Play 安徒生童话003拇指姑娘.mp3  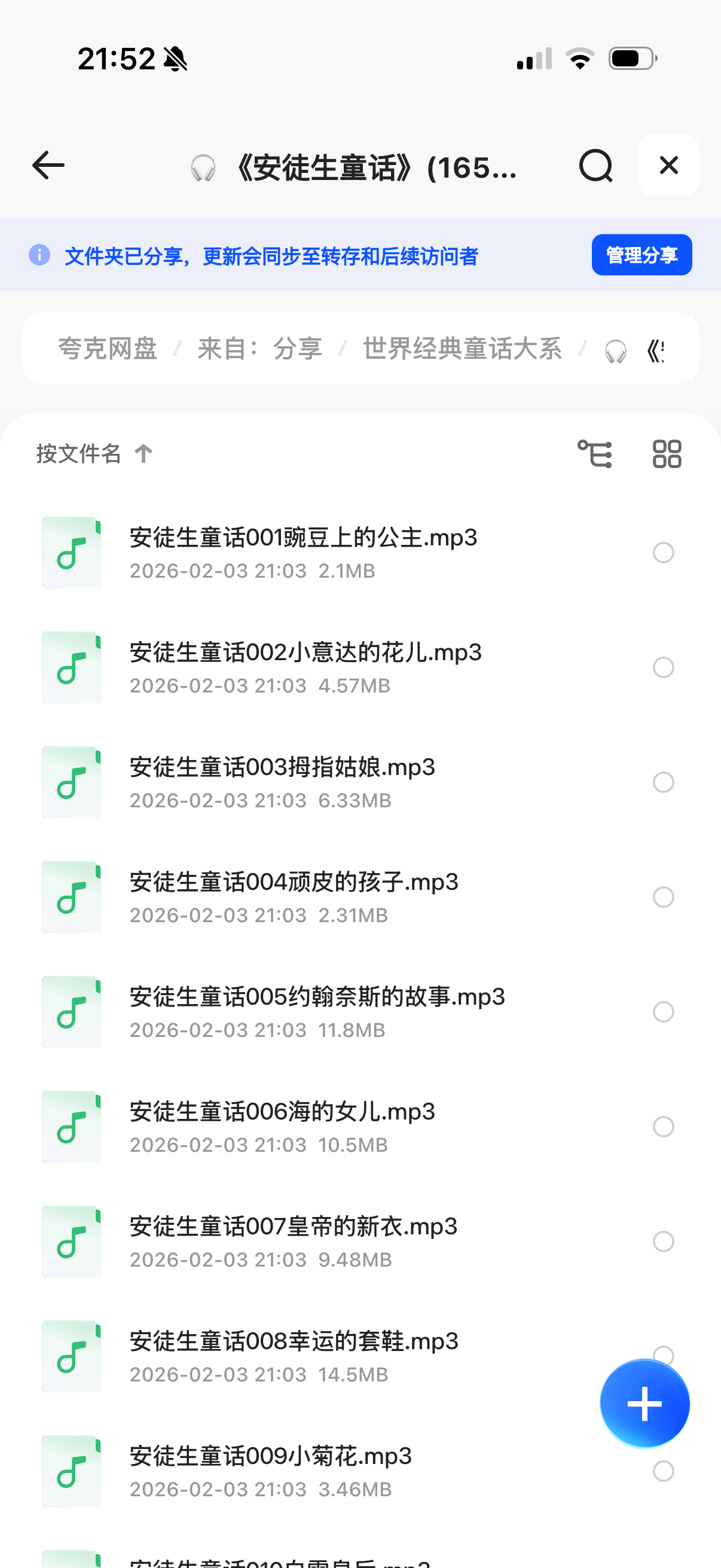pos(282,768)
